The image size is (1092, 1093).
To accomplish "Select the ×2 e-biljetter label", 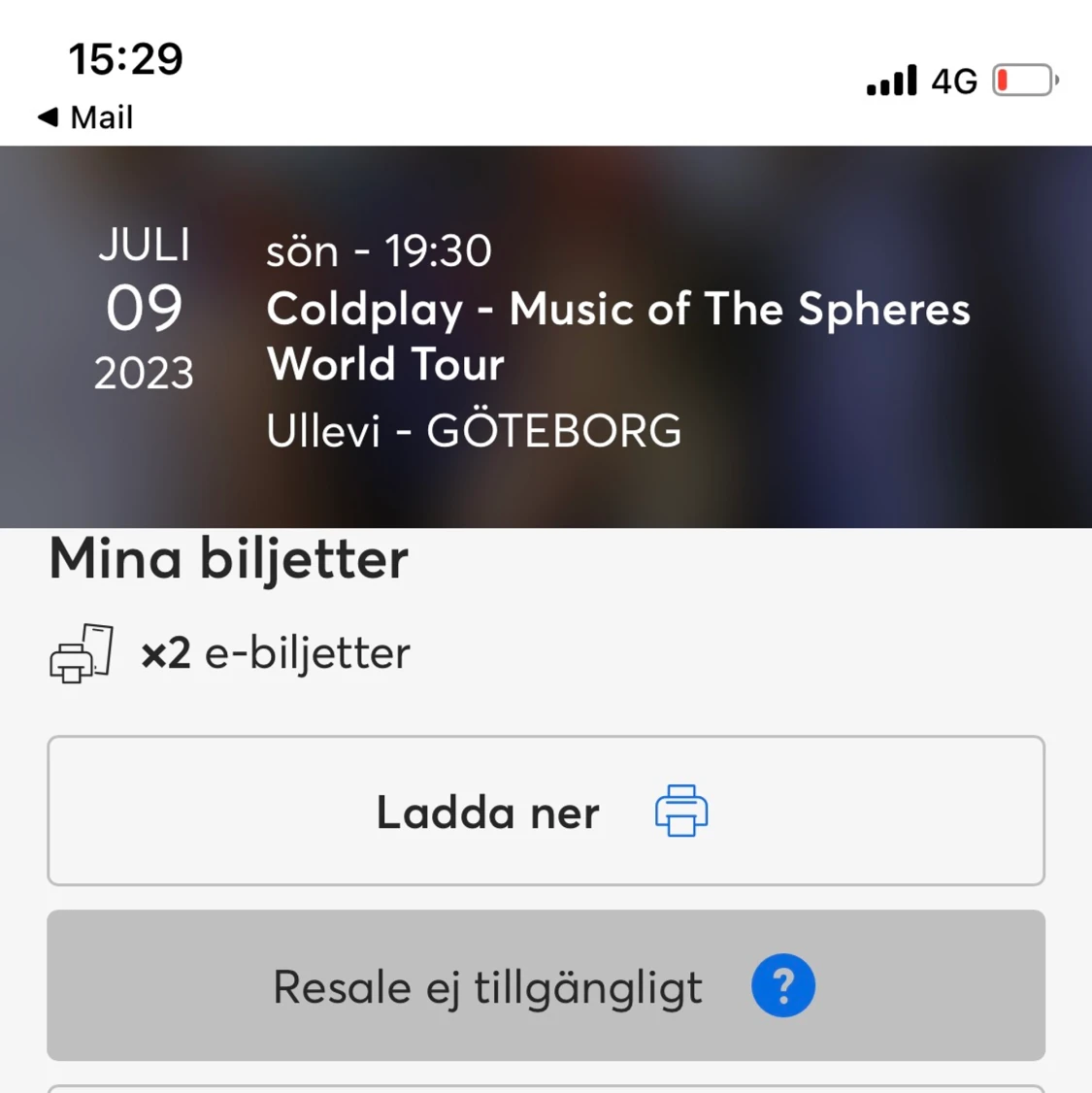I will [275, 652].
